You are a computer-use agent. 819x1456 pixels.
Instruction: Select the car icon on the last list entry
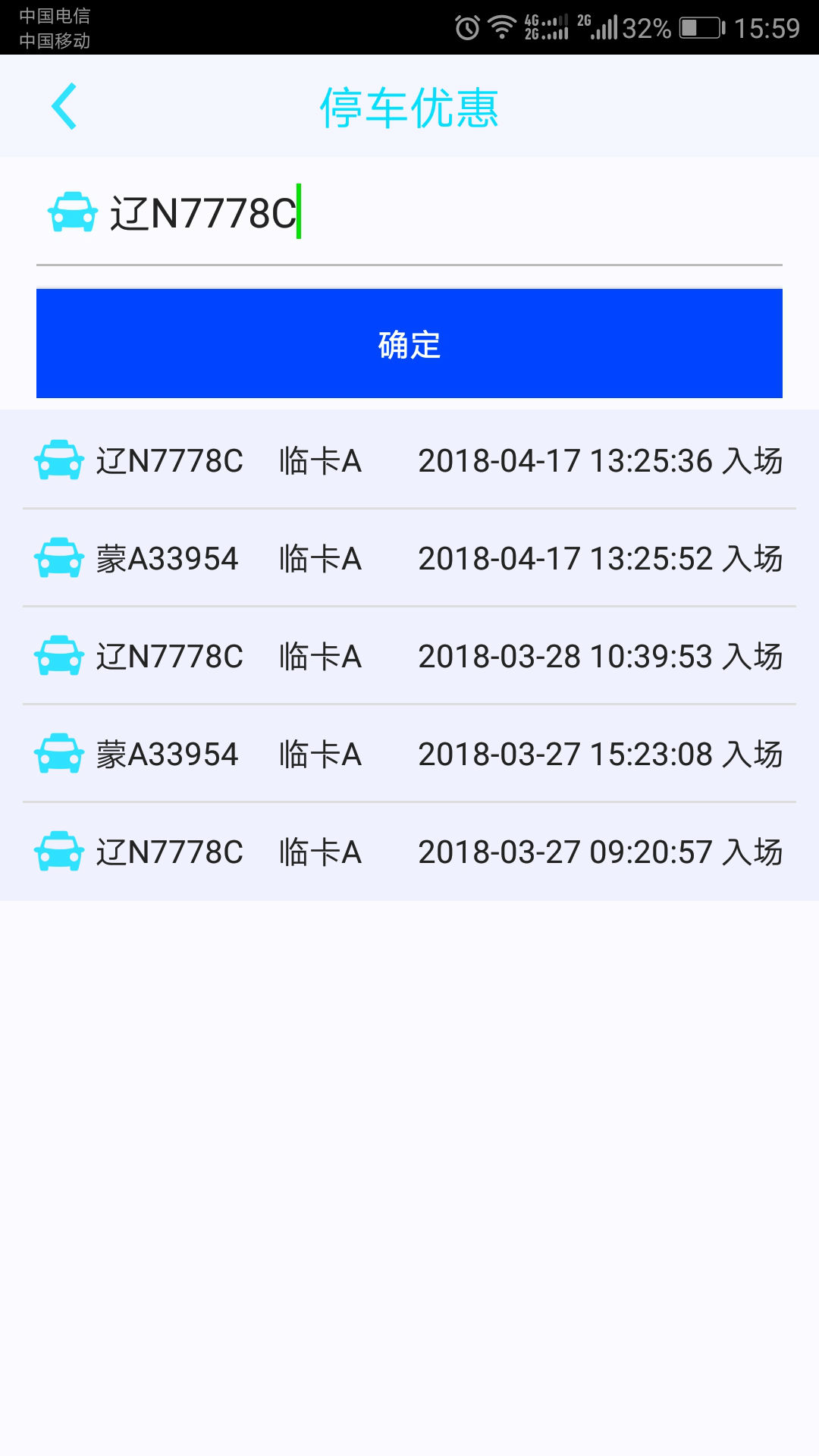pos(58,852)
